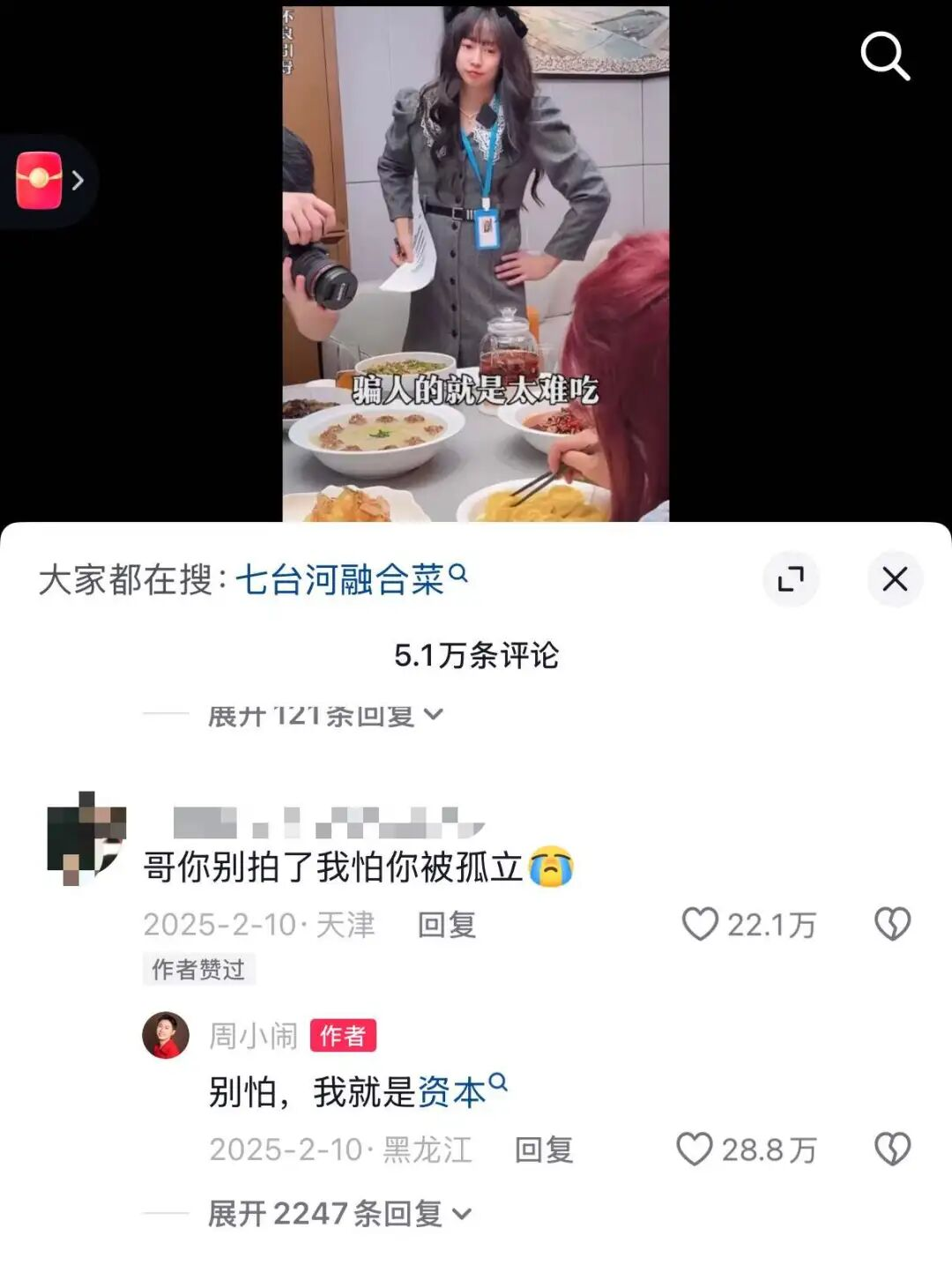Reply to 周小闹's comment from 黑龙江

(x=543, y=1150)
